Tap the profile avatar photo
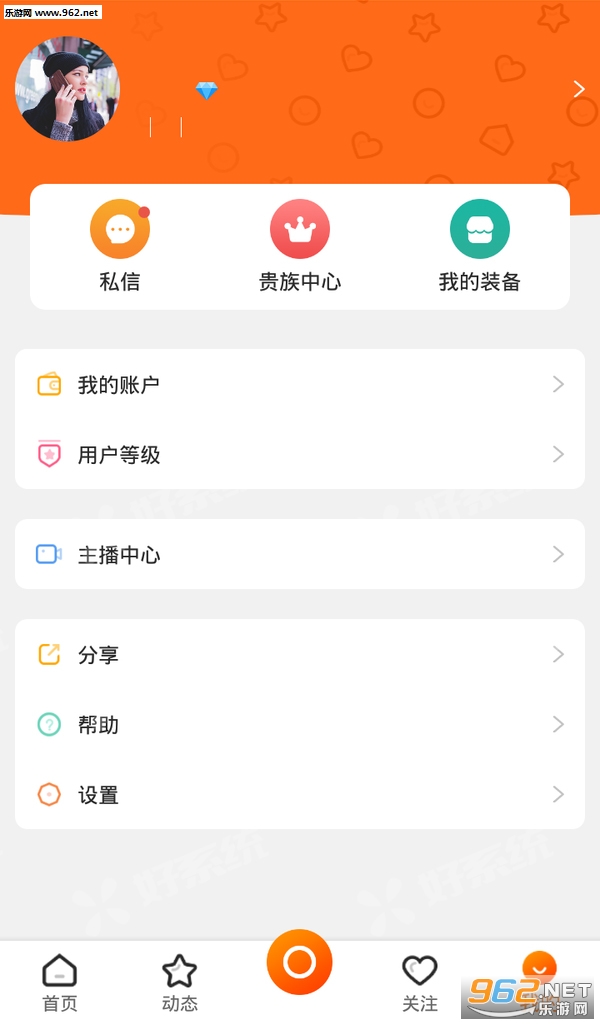 [x=68, y=89]
